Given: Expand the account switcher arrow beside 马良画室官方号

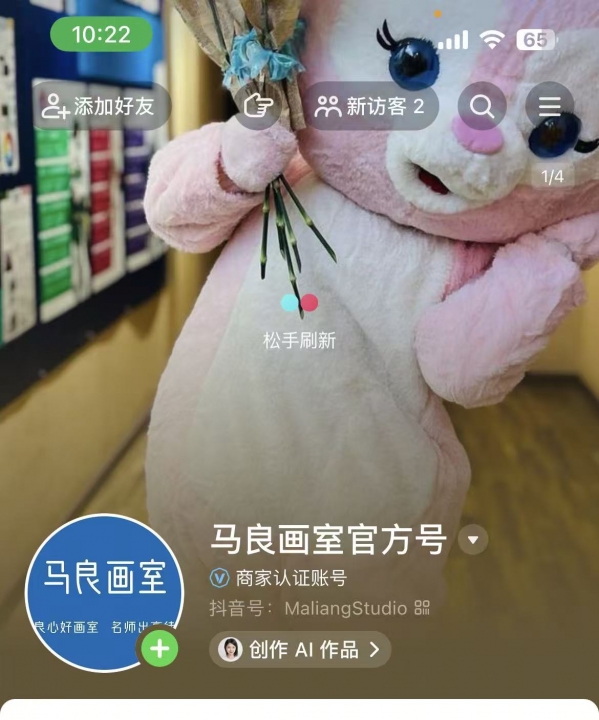Looking at the screenshot, I should pos(473,540).
